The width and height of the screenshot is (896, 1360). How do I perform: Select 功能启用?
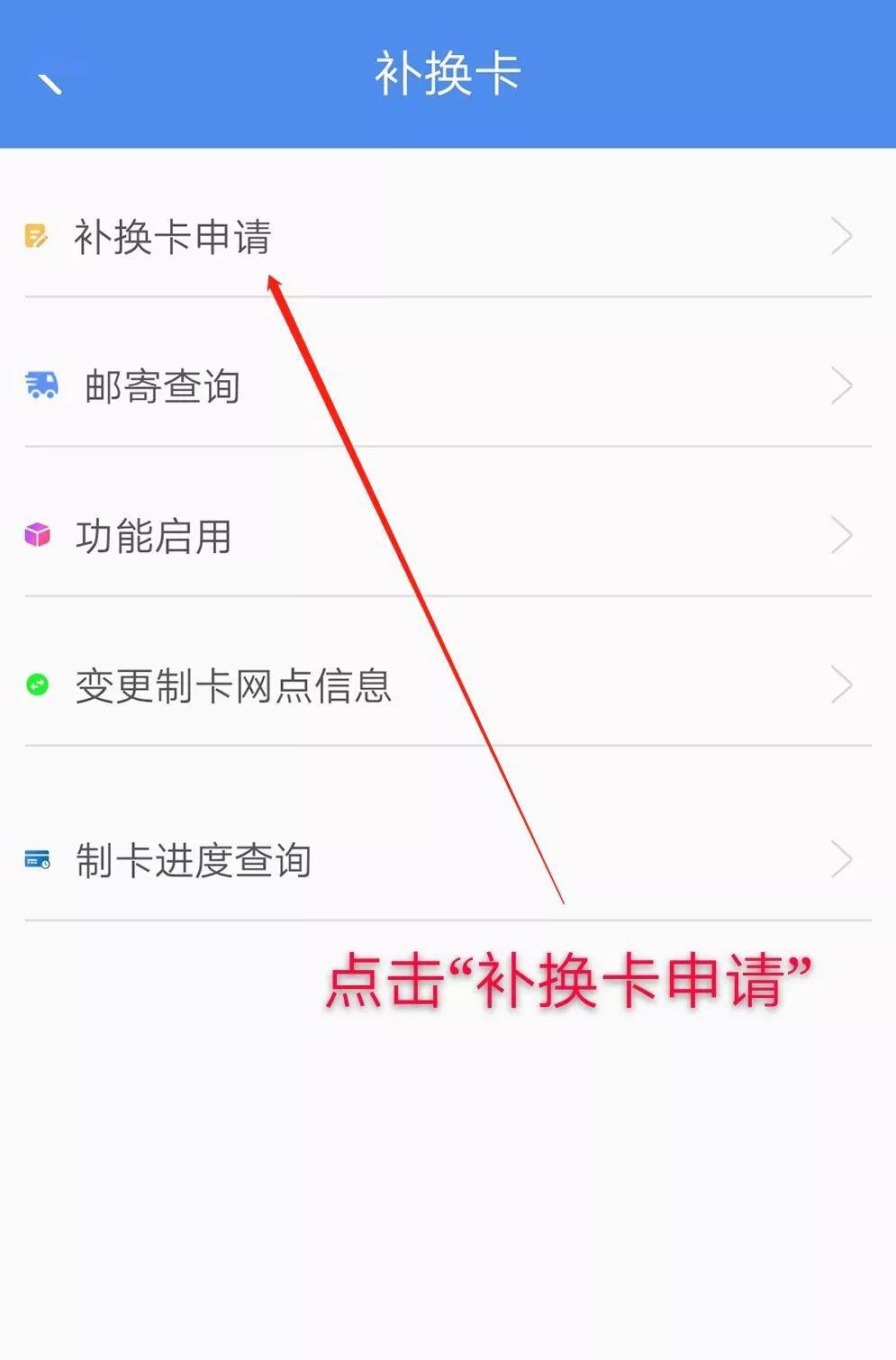[x=154, y=536]
